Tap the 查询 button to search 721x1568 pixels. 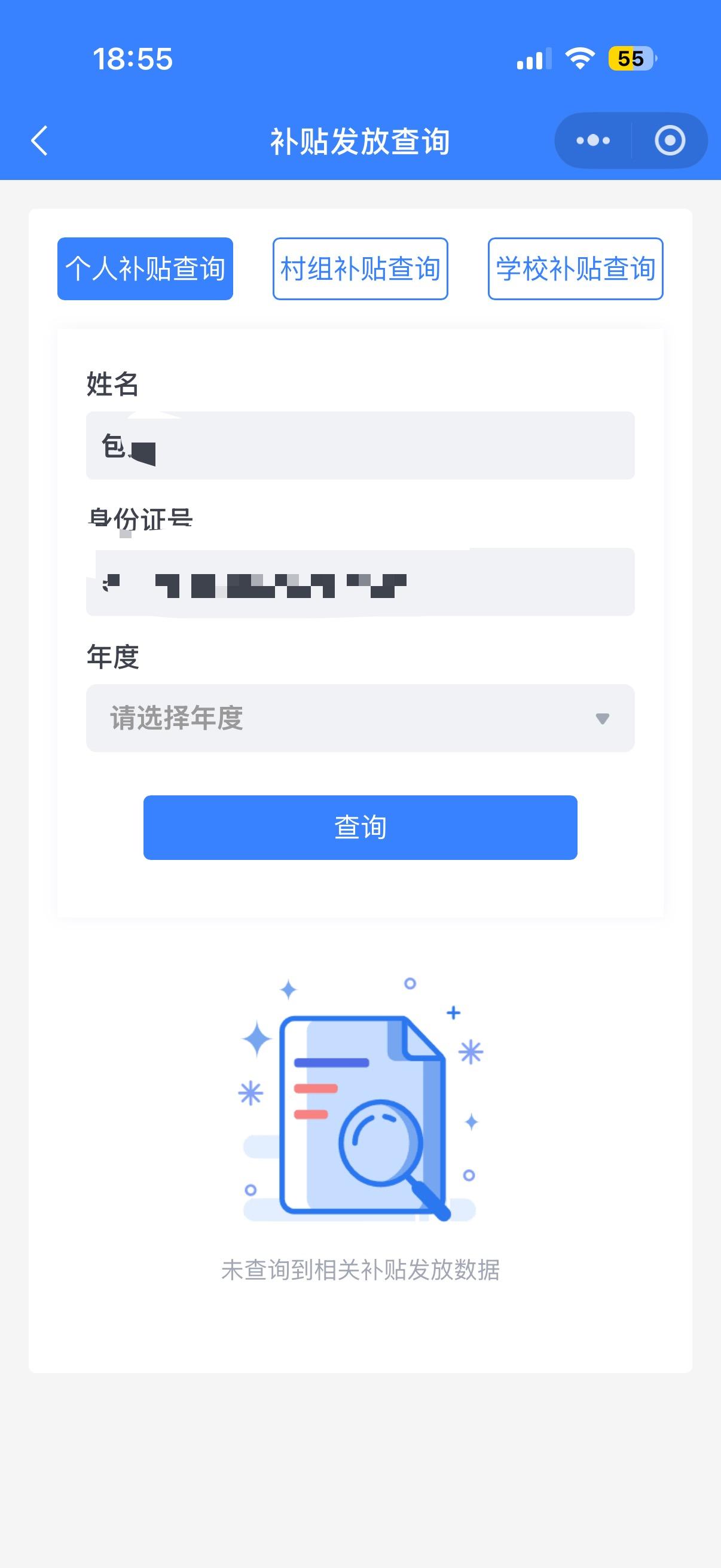(360, 827)
